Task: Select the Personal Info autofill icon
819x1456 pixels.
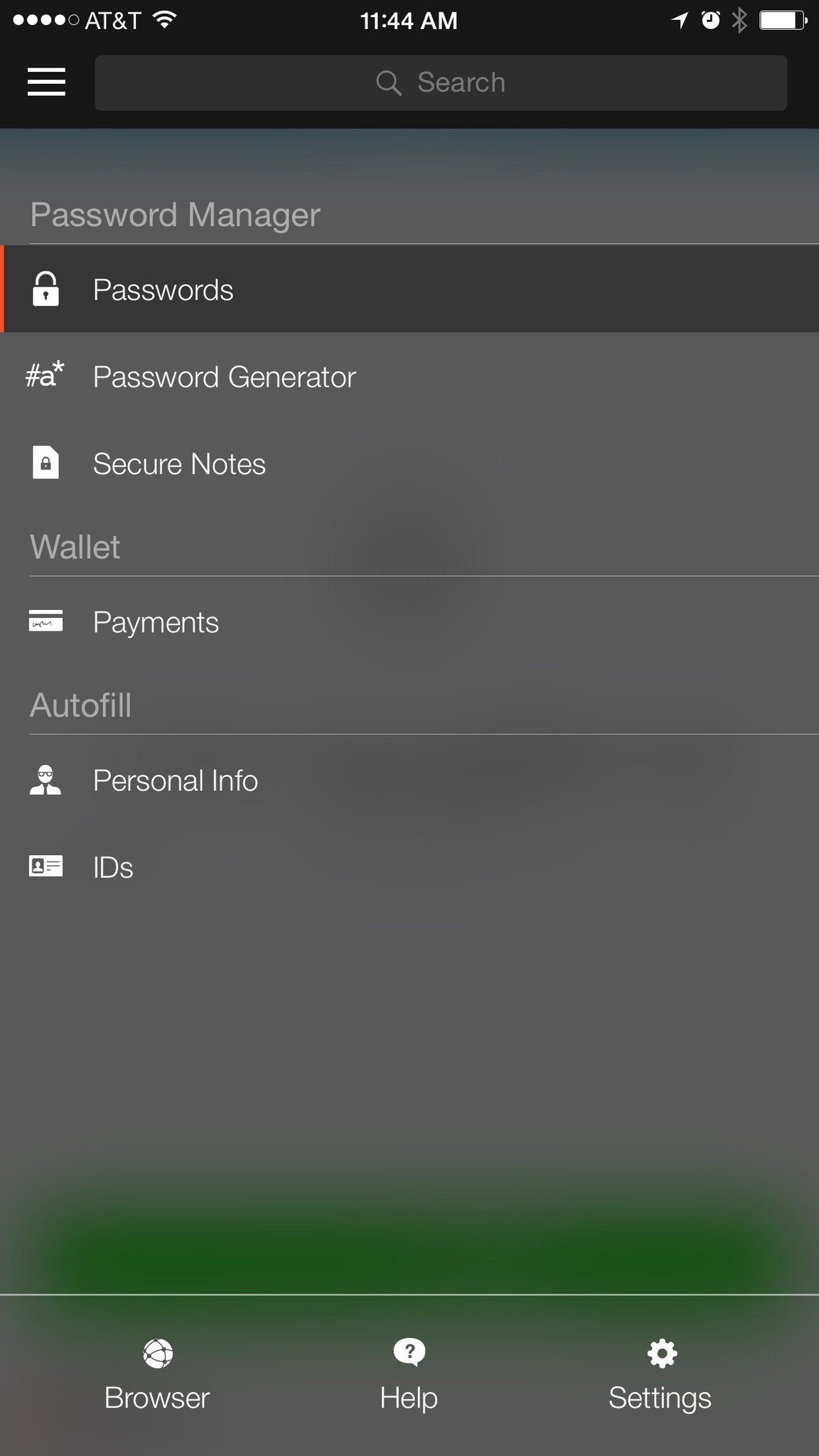Action: (x=45, y=780)
